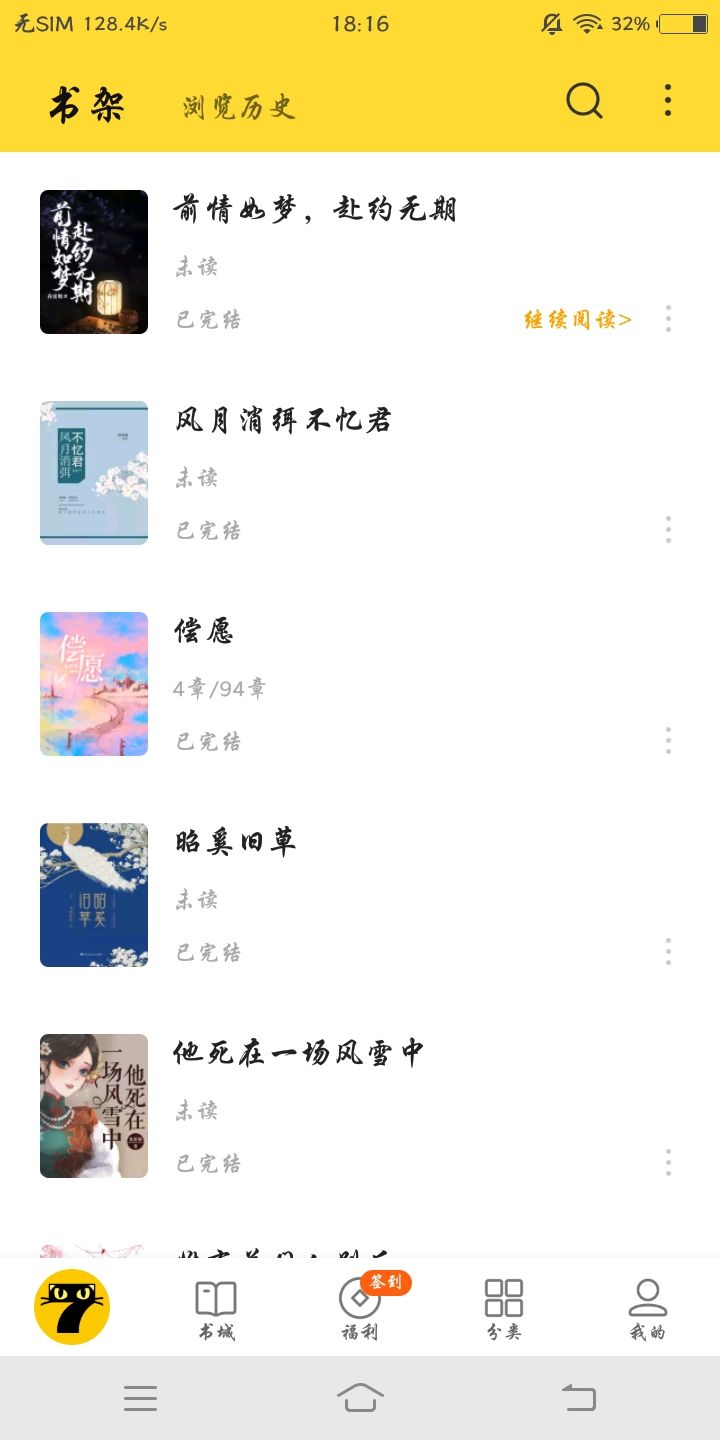This screenshot has width=720, height=1440.
Task: Open the book 偿愿
Action: [x=204, y=632]
